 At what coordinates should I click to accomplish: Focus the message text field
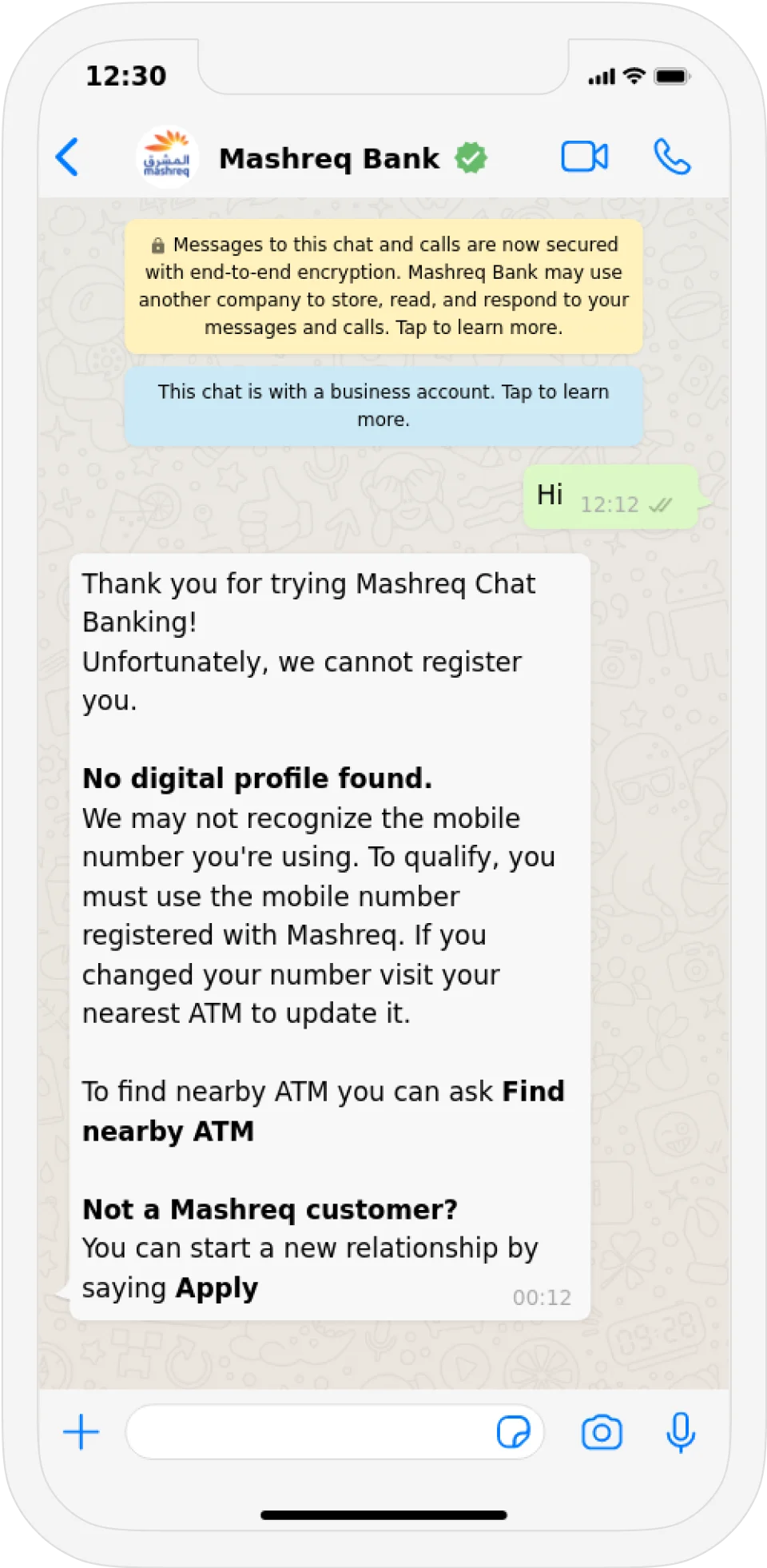point(308,1431)
